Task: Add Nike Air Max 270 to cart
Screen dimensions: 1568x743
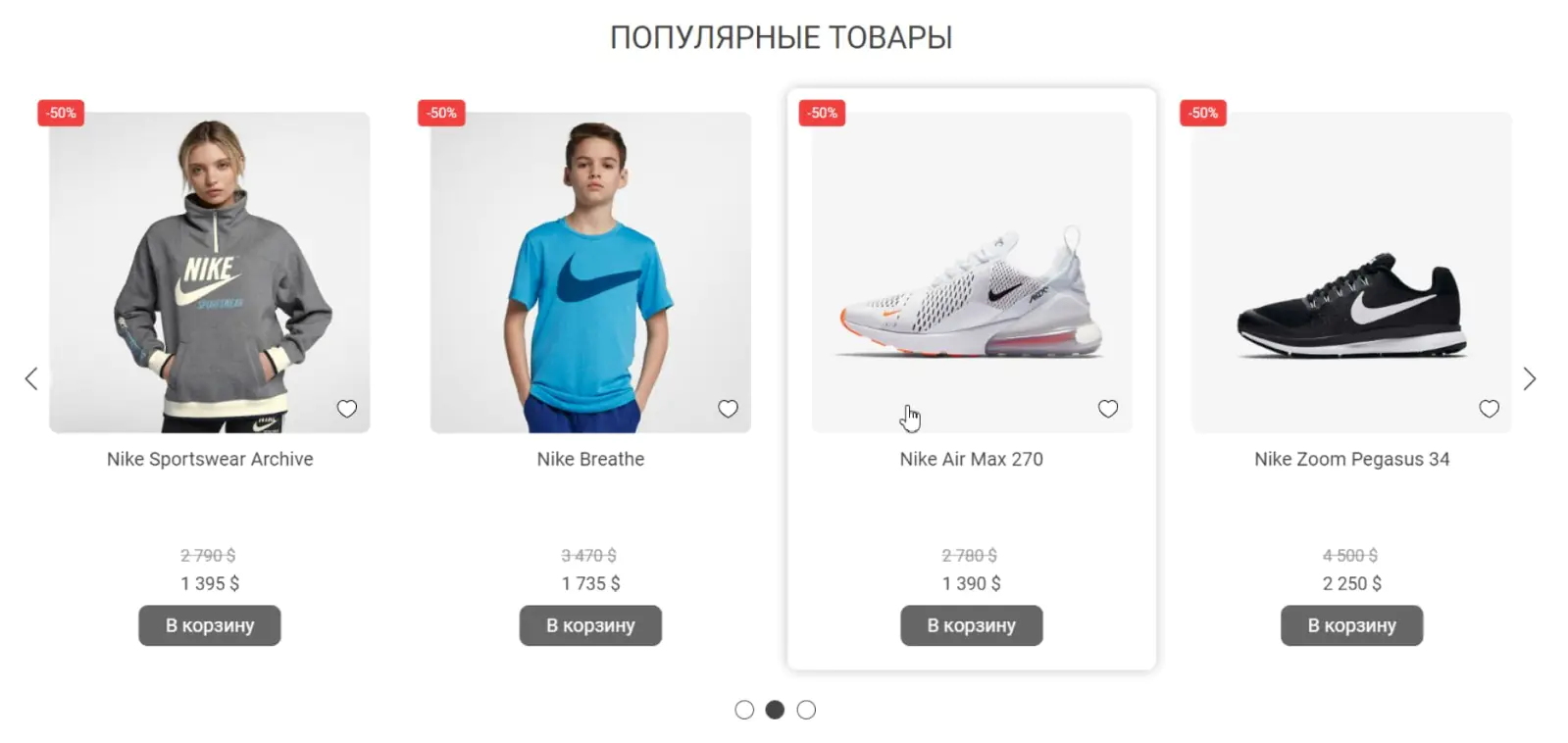Action: 971,625
